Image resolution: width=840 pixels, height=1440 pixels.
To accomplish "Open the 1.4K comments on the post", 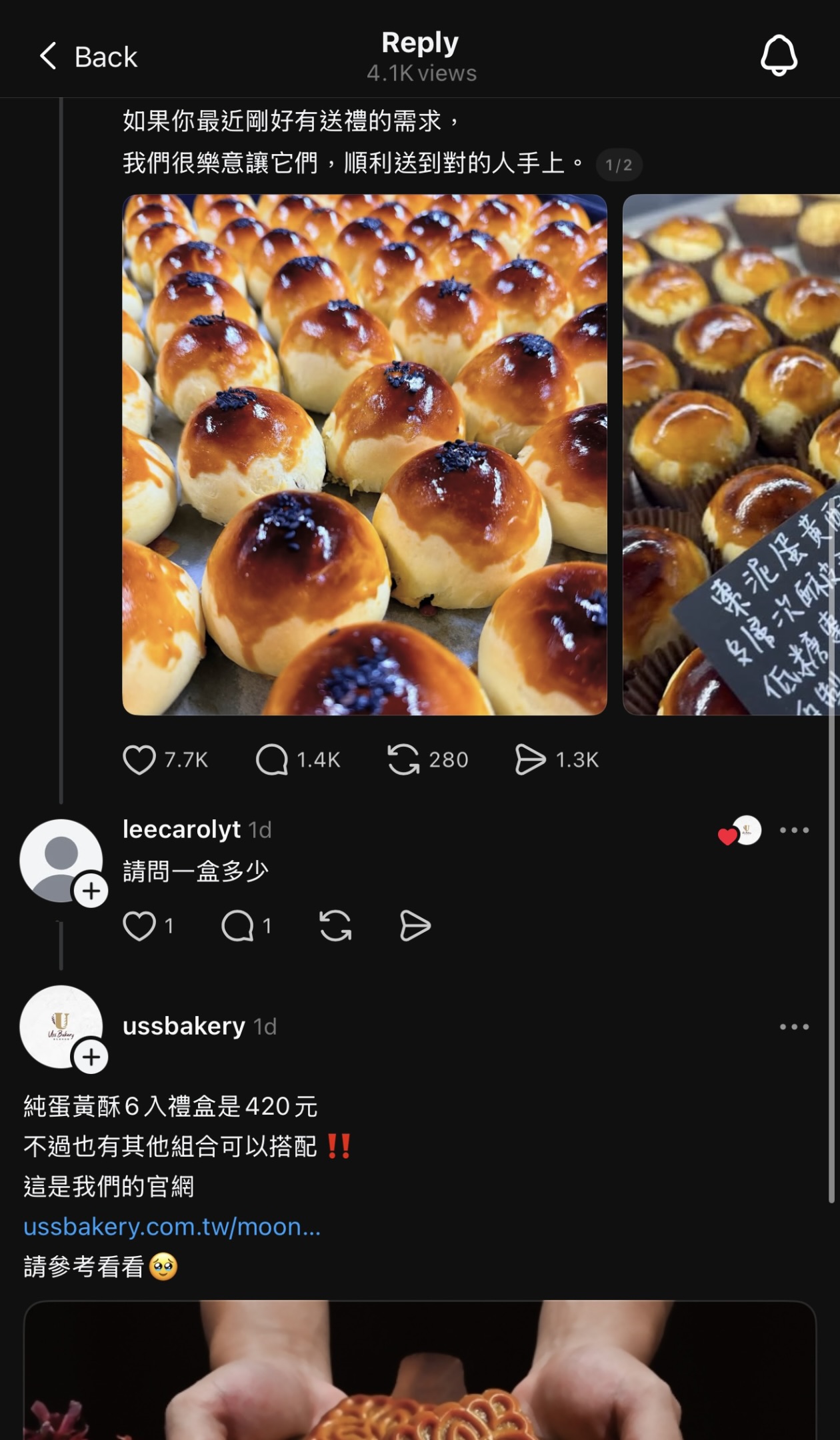I will pos(272,760).
